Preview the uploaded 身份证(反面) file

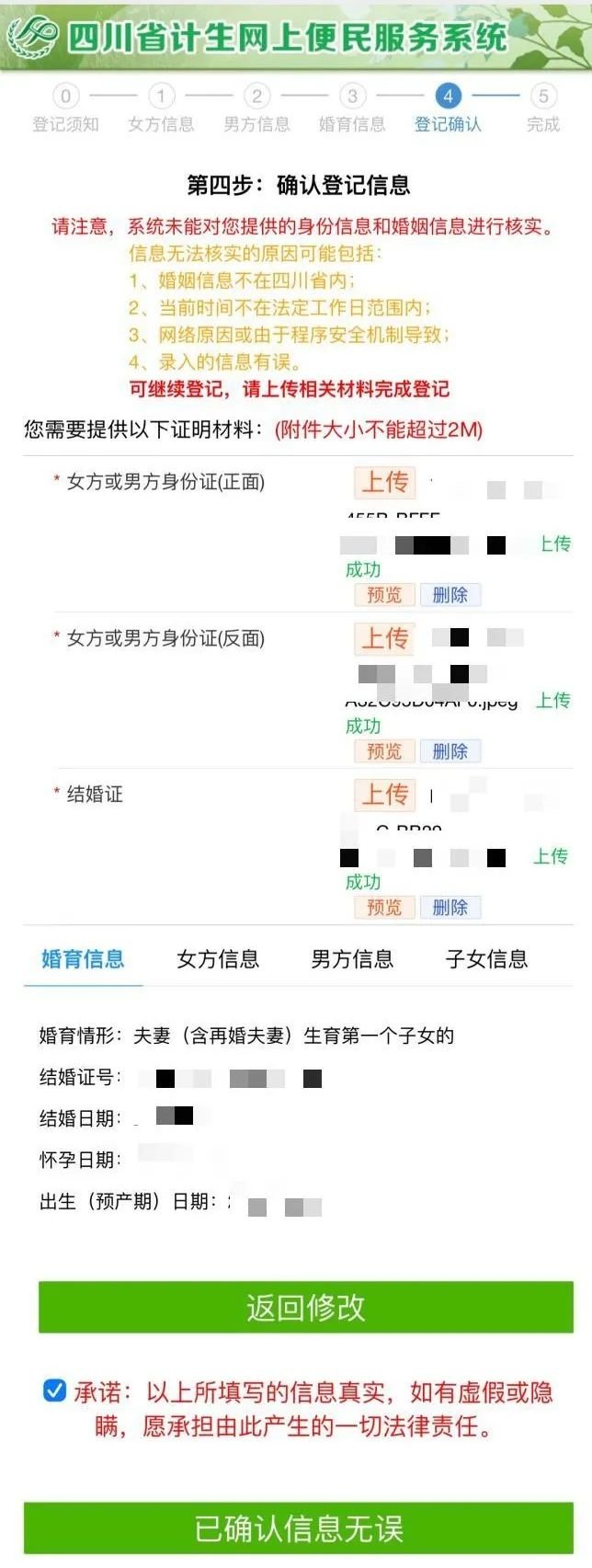(x=384, y=751)
